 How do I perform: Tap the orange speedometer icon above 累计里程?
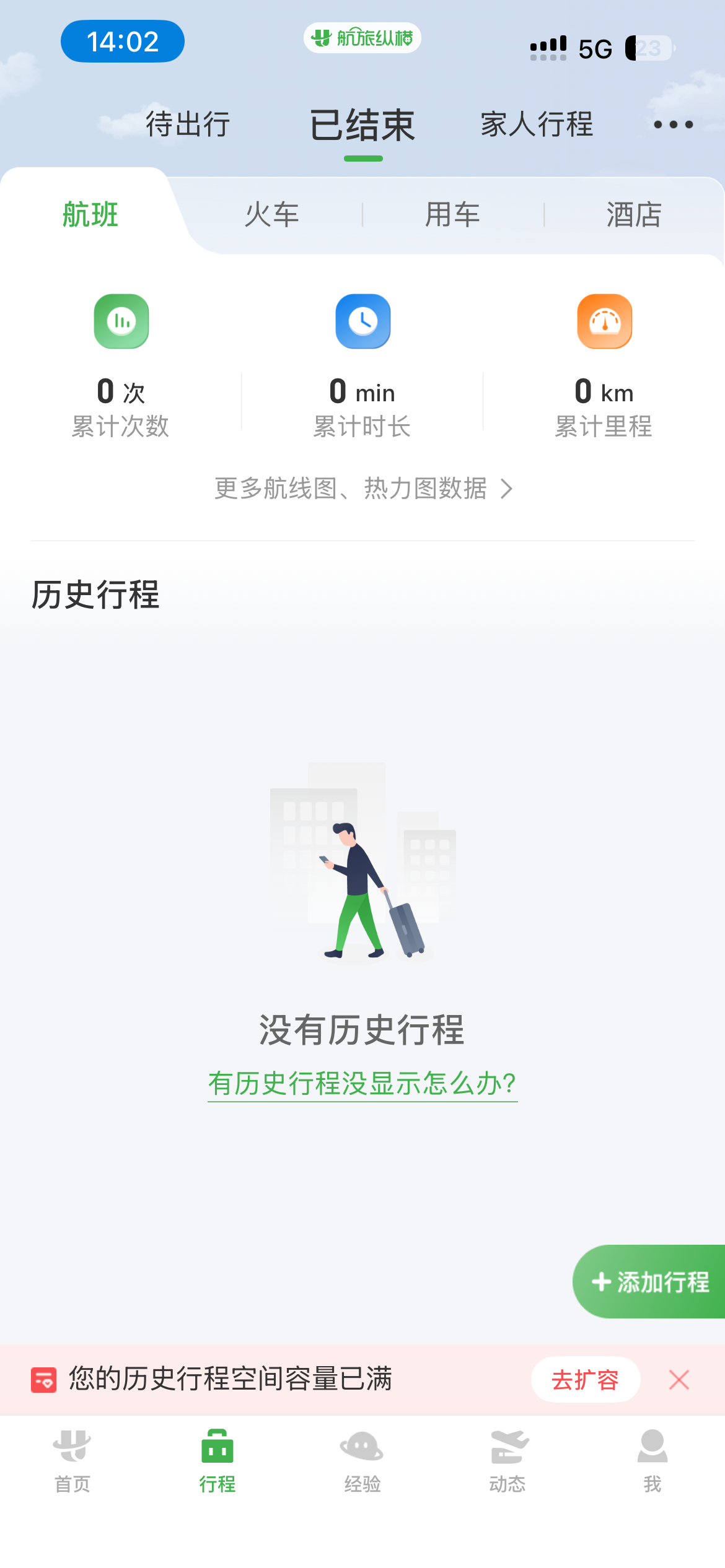(604, 321)
